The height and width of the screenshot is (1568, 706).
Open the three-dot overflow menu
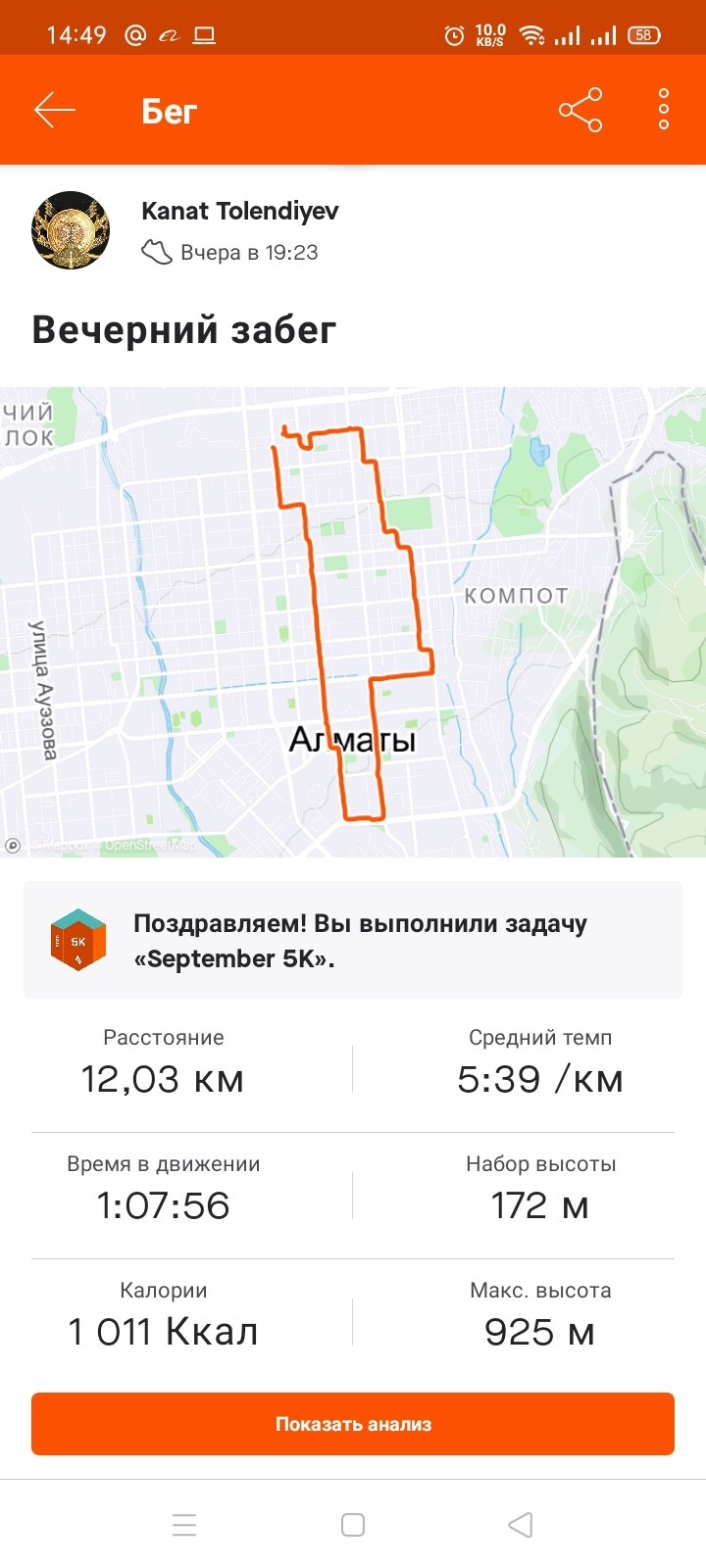coord(664,110)
